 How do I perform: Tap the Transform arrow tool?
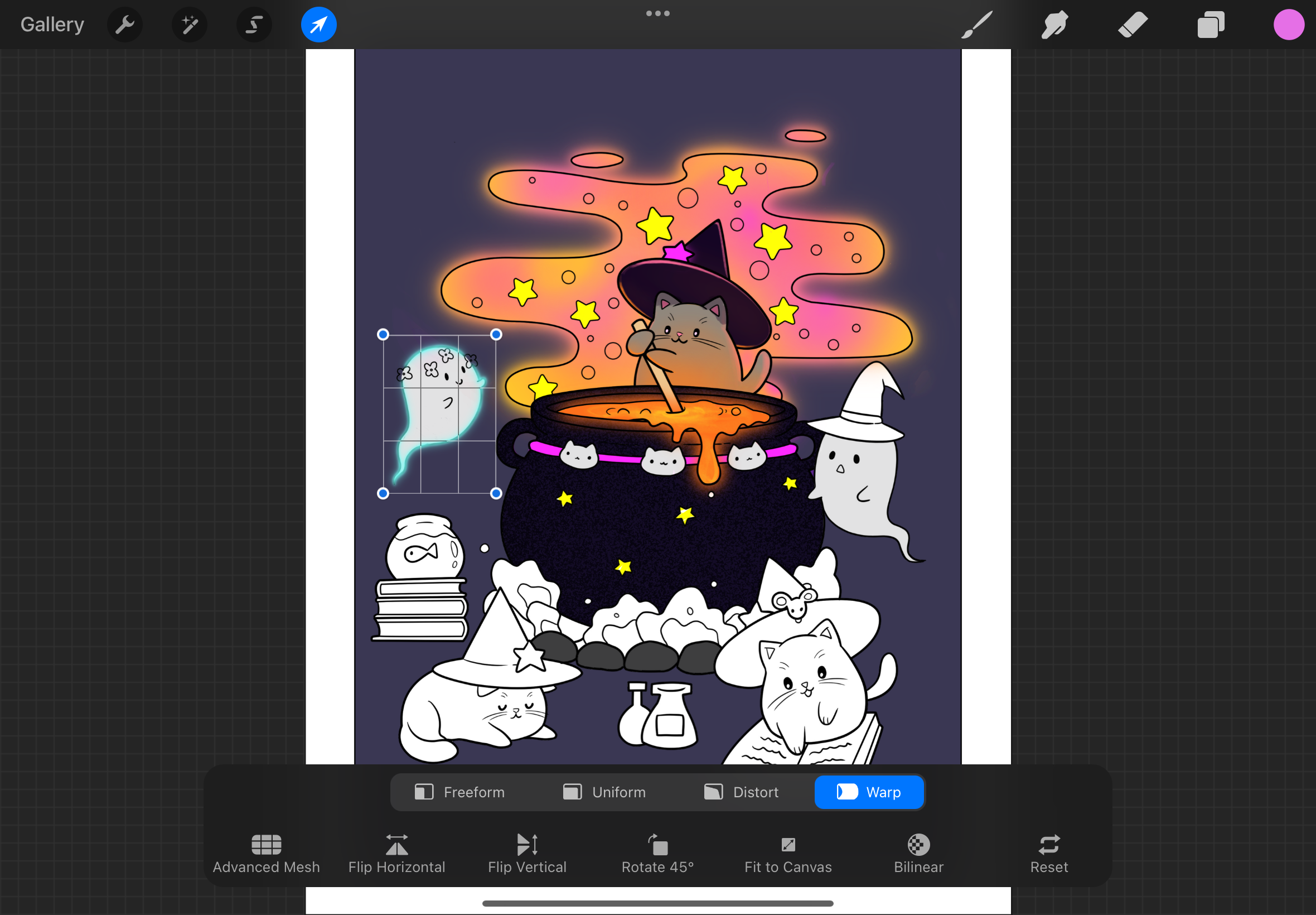coord(318,25)
